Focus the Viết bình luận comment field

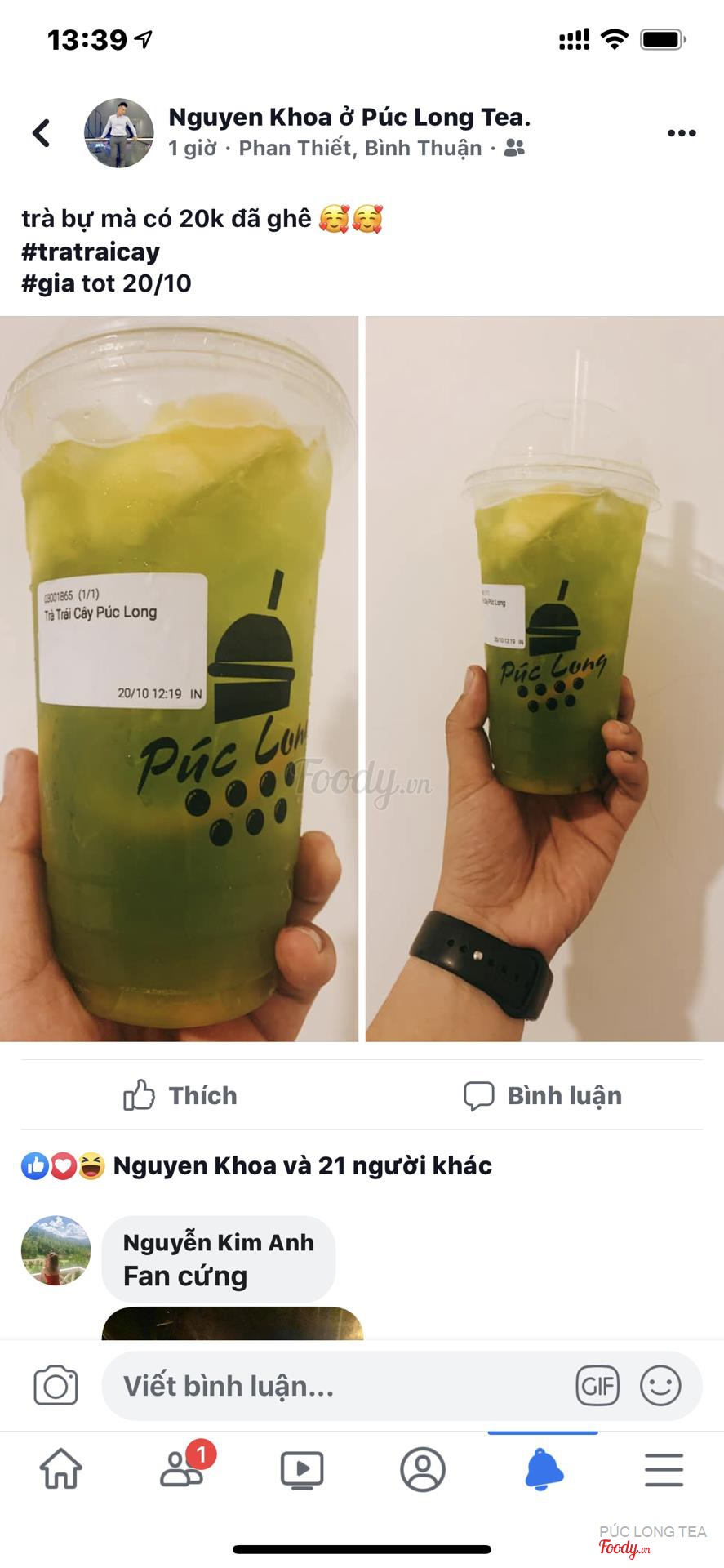coord(326,1386)
